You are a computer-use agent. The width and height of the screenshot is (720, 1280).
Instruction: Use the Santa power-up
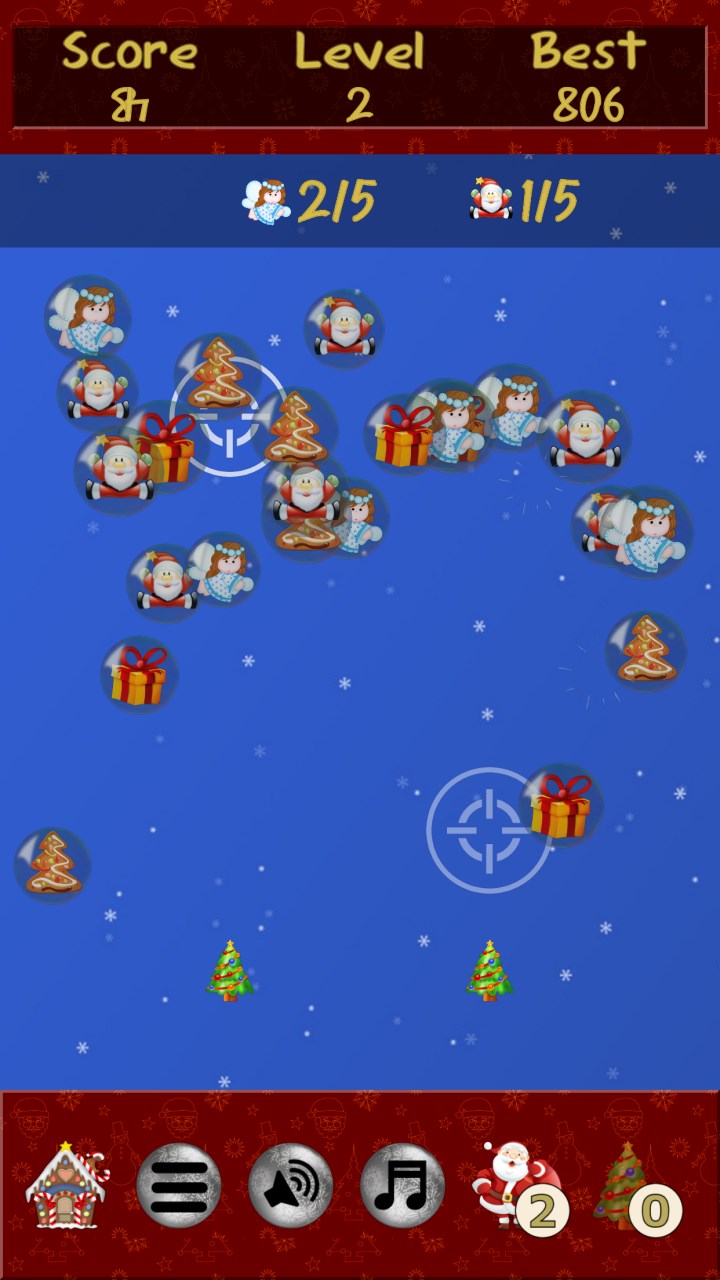coord(514,1186)
